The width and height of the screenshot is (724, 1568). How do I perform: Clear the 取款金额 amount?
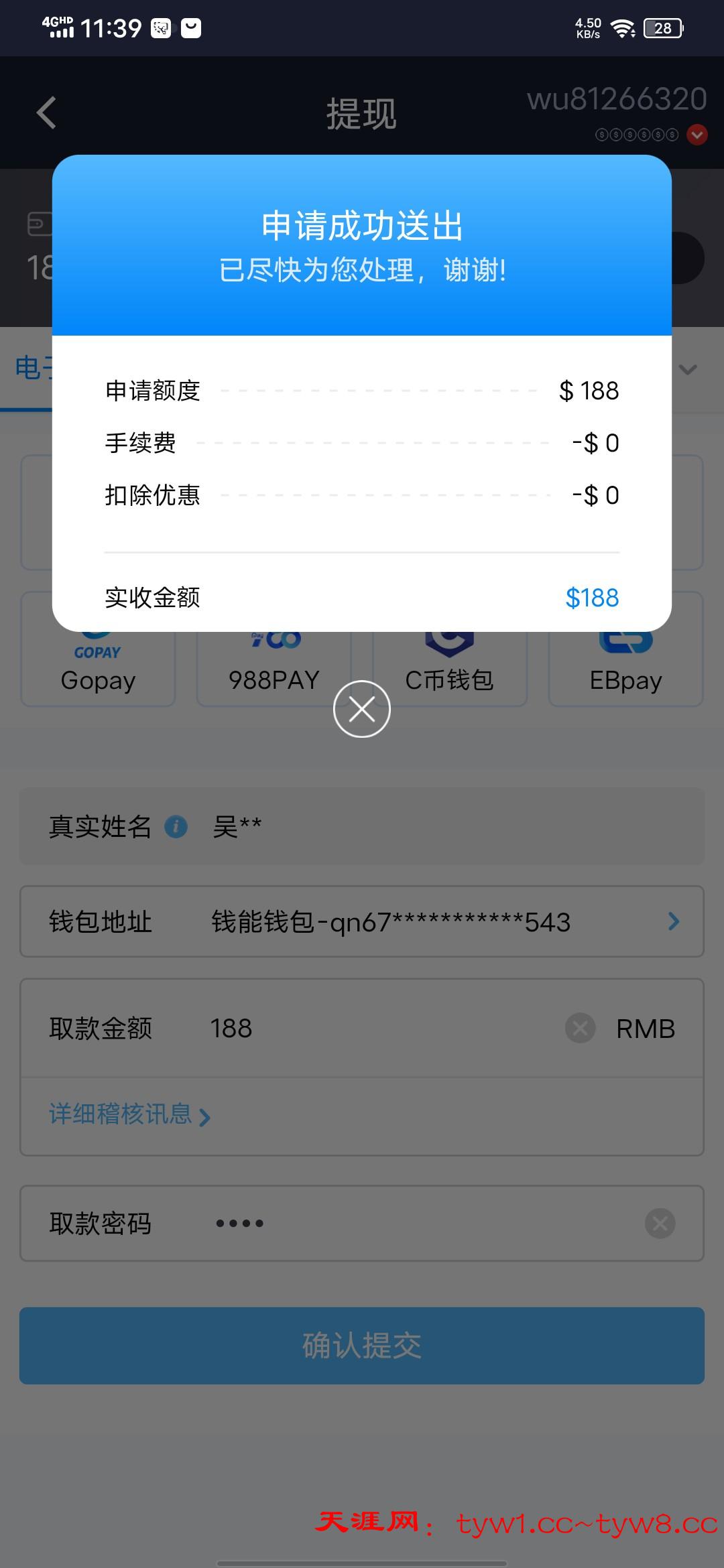[580, 1028]
